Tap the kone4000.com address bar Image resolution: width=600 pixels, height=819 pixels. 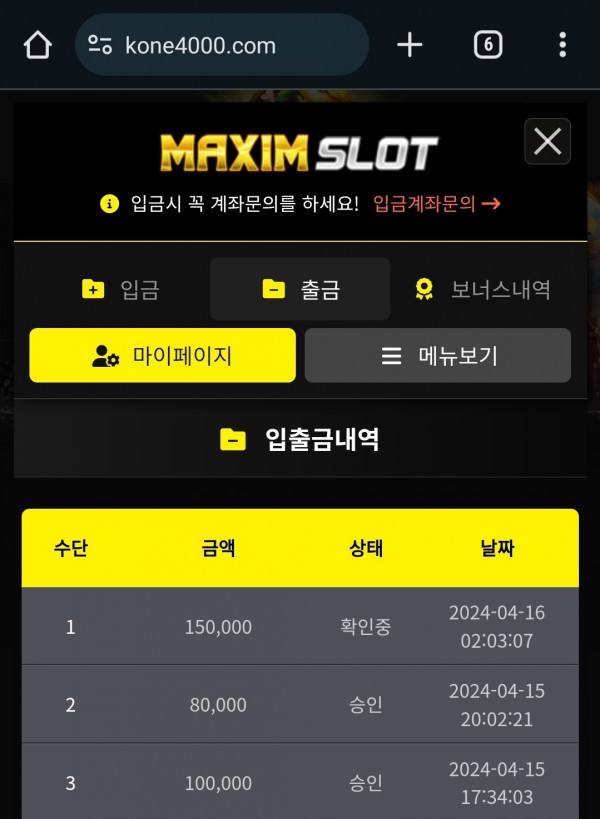pos(222,45)
